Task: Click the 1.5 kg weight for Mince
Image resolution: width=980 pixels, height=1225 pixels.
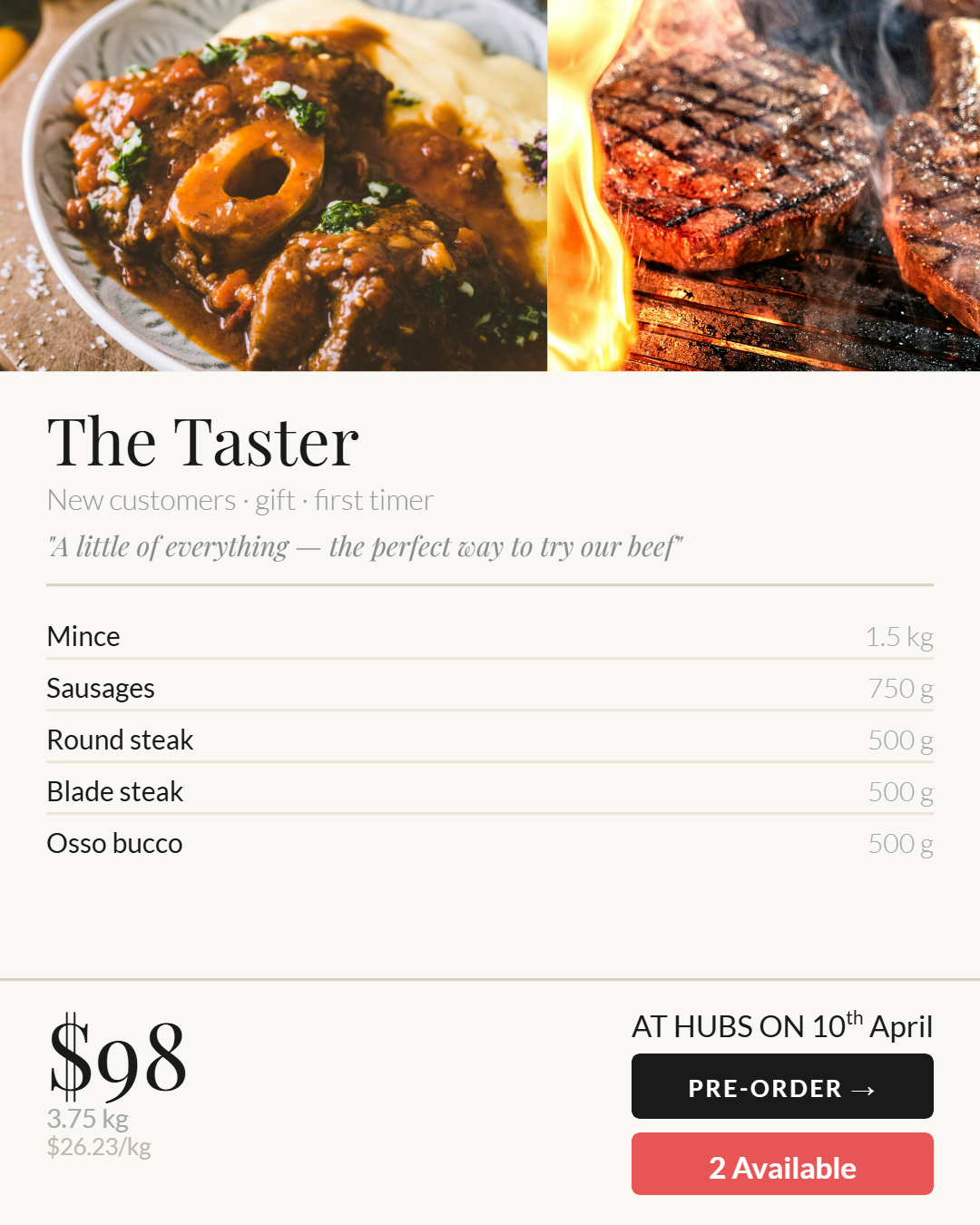Action: [x=901, y=637]
